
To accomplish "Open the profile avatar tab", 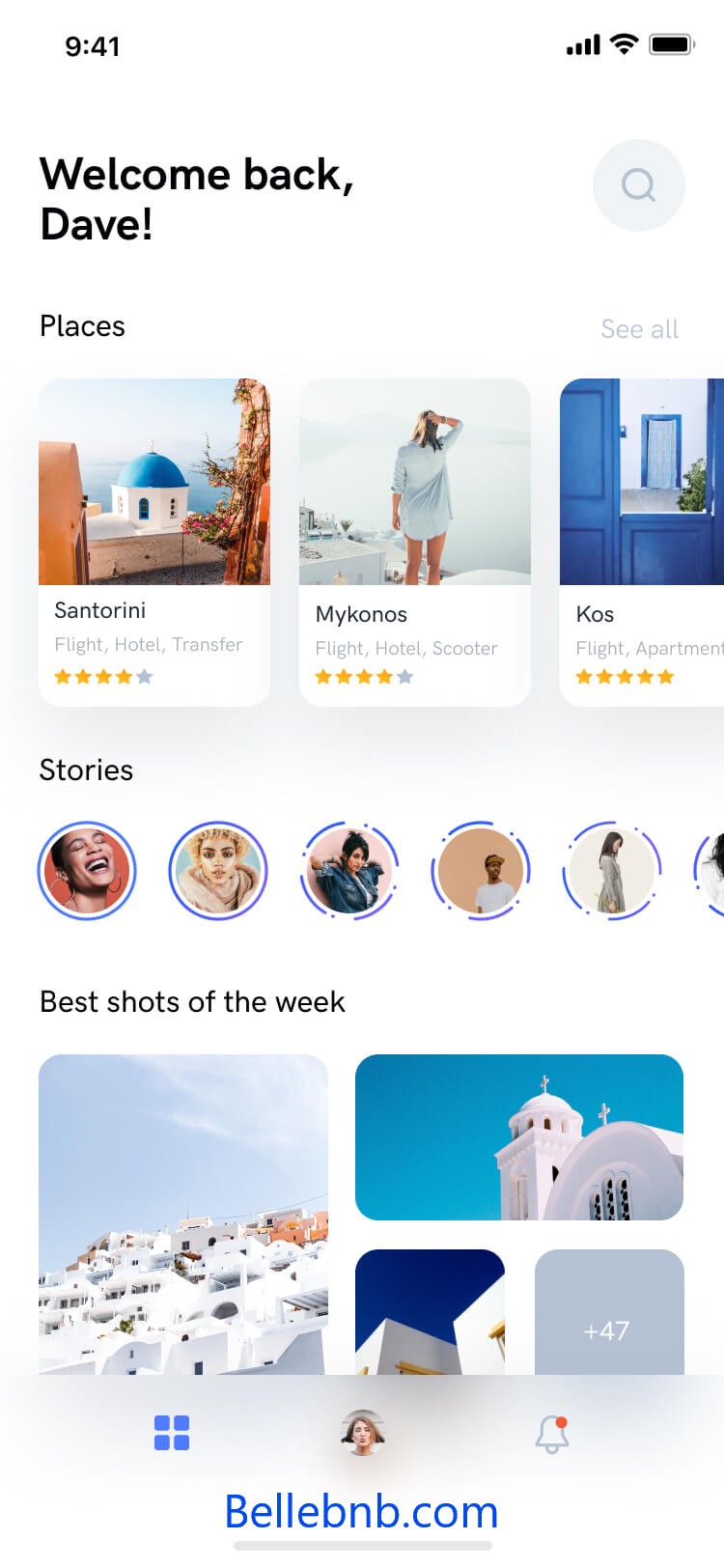I will 363,1433.
